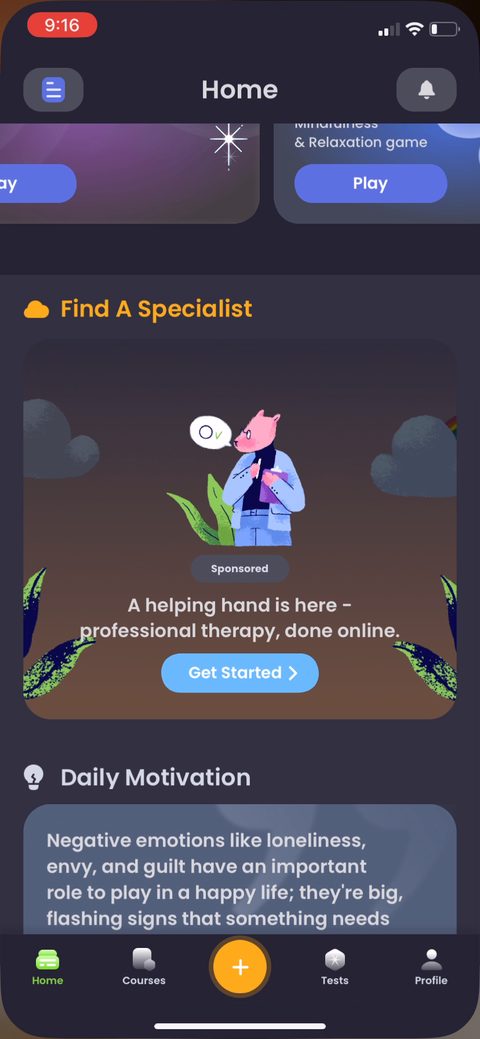Tap the orange plus button
The image size is (480, 1039).
point(240,967)
